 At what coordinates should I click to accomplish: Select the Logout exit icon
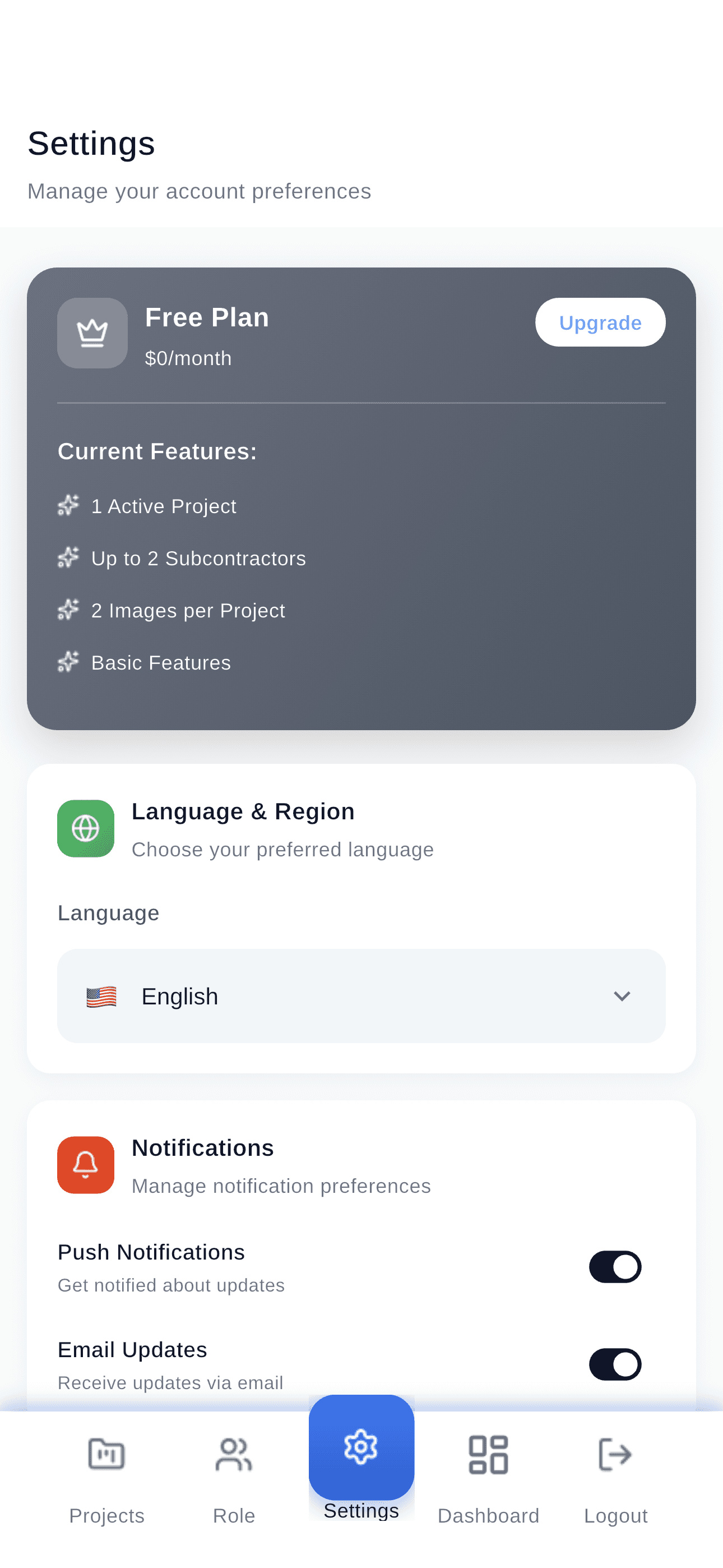[616, 1454]
